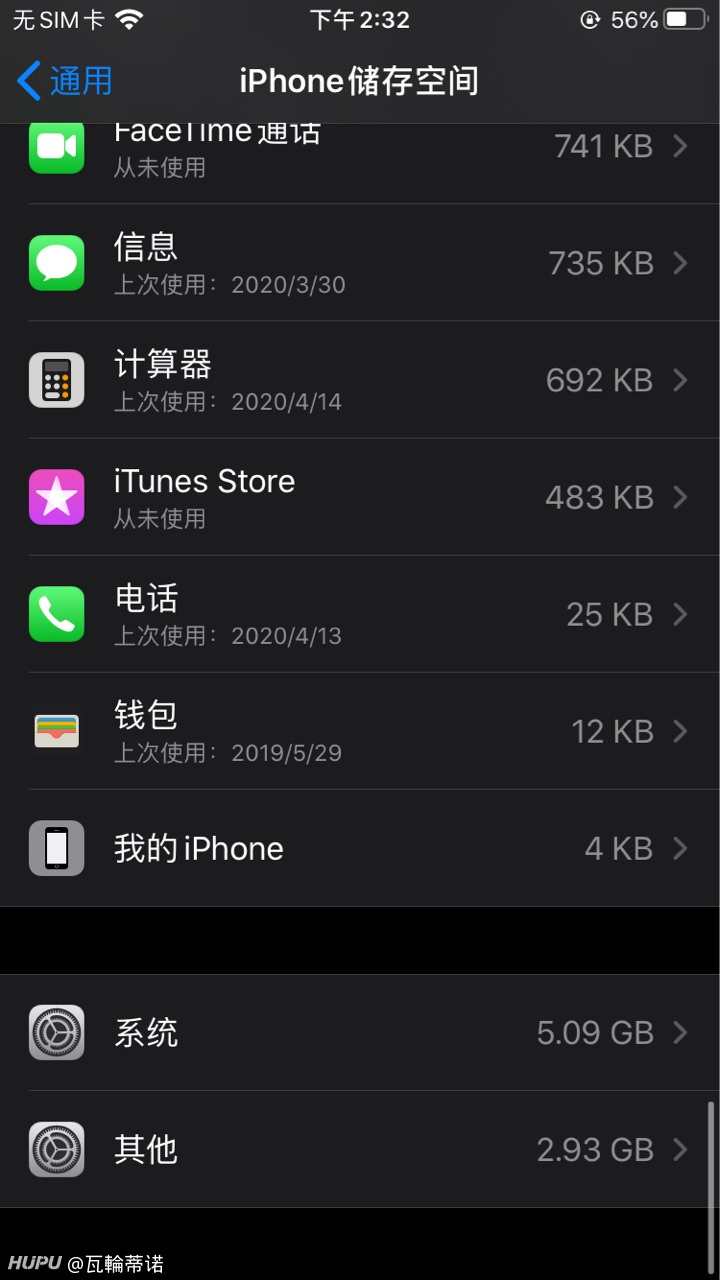This screenshot has width=720, height=1280.
Task: Go back to 通用 settings
Action: click(x=65, y=80)
